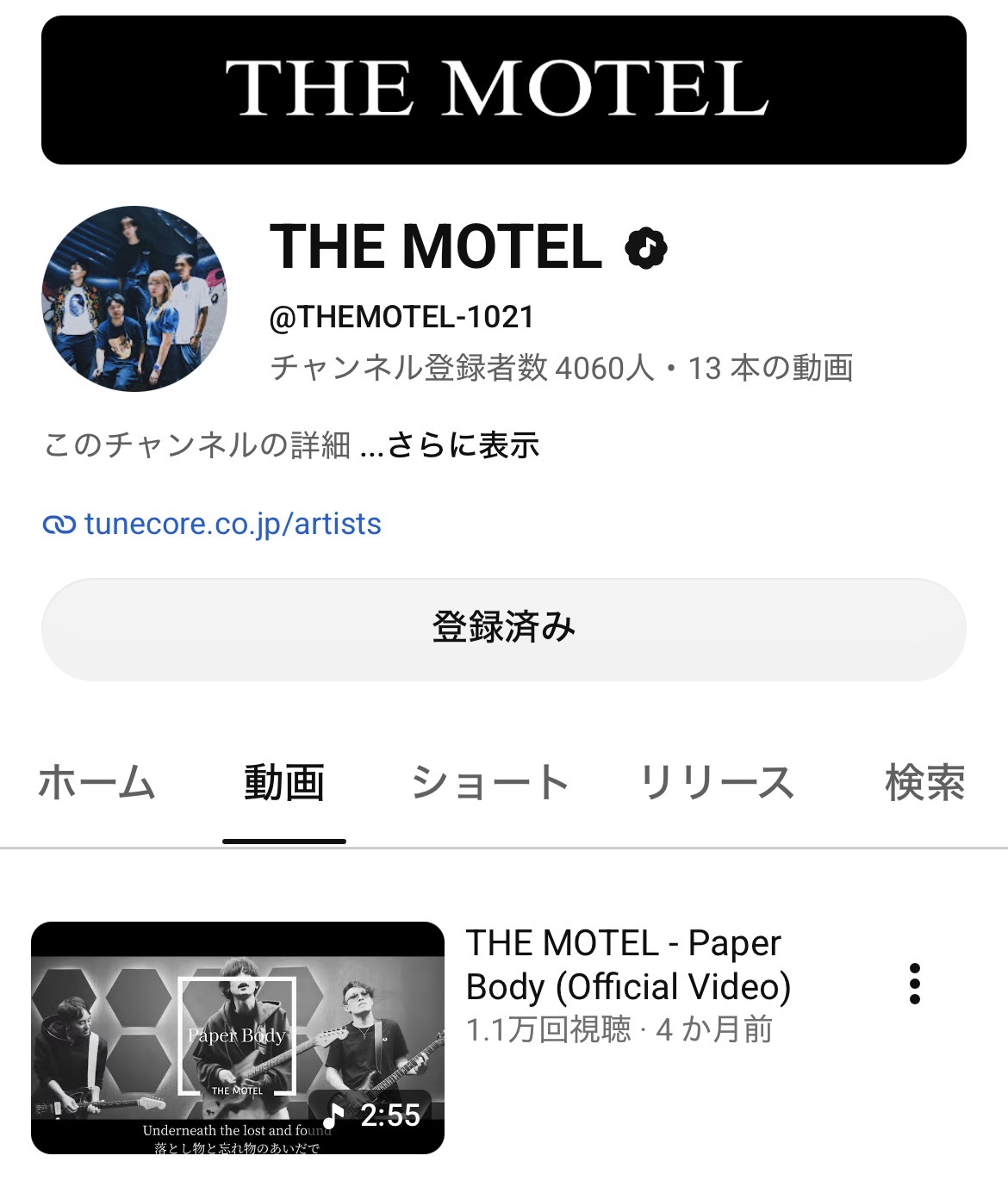Play the Paper Body official video thumbnail
Viewport: 1008px width, 1193px height.
click(238, 1038)
